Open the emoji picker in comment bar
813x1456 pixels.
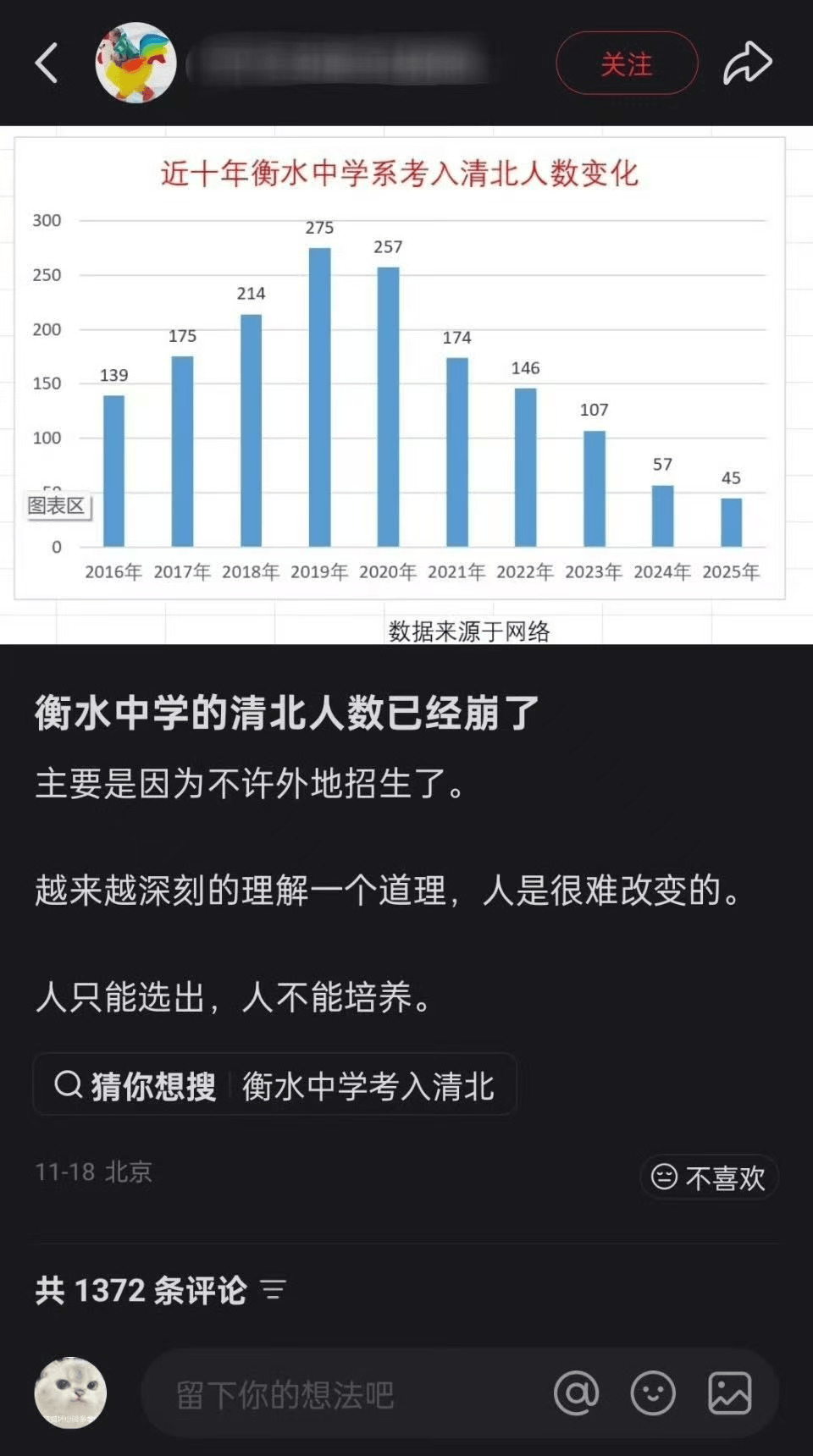[652, 1393]
